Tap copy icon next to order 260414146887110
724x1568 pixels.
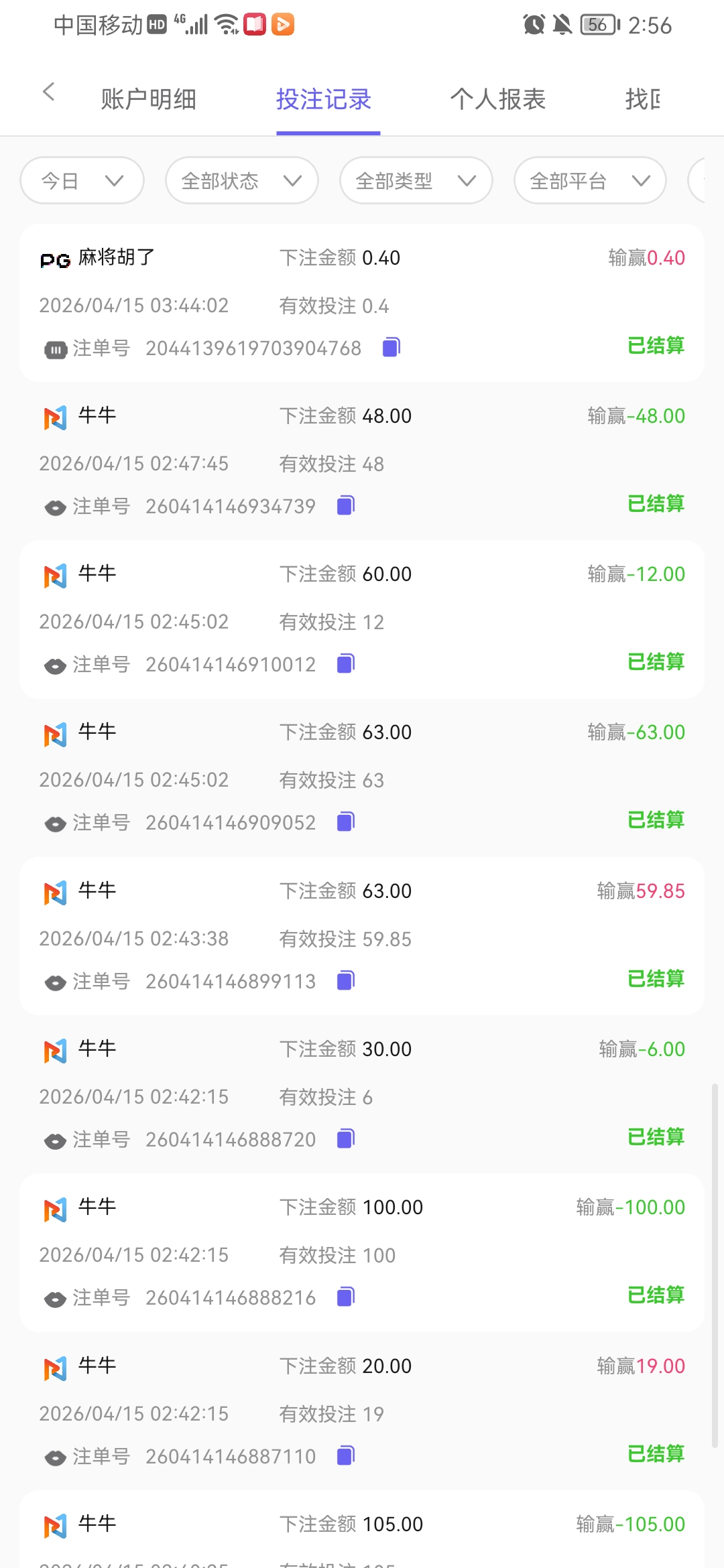(x=345, y=1455)
